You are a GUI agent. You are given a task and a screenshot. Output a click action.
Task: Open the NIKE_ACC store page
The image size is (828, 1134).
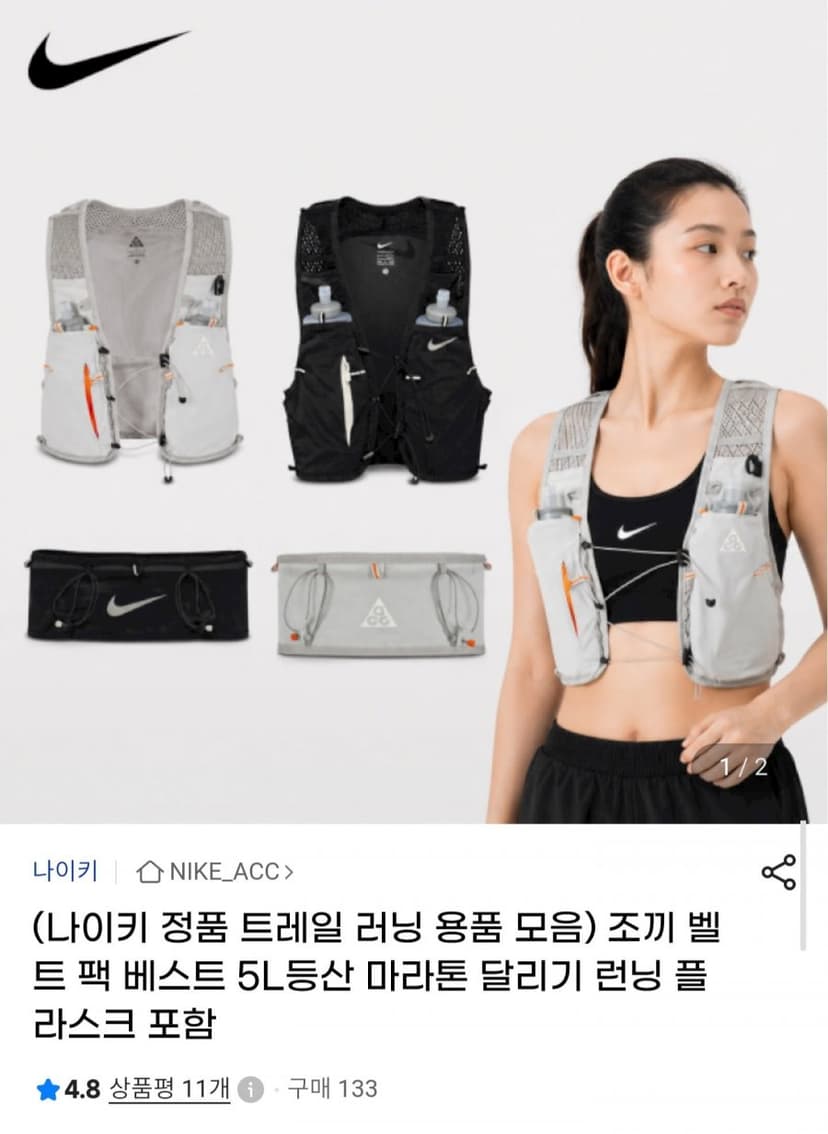(215, 872)
